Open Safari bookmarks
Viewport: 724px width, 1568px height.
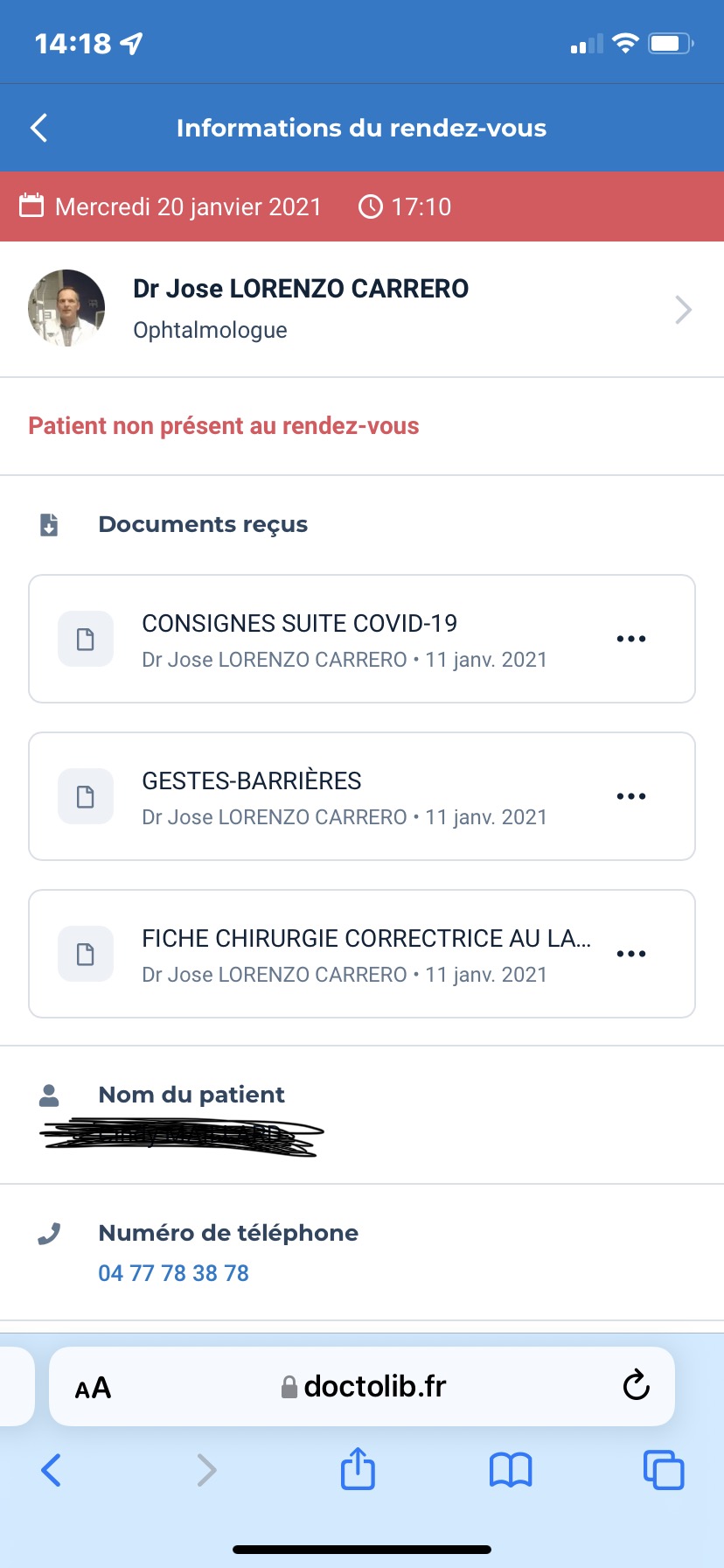pyautogui.click(x=511, y=1470)
